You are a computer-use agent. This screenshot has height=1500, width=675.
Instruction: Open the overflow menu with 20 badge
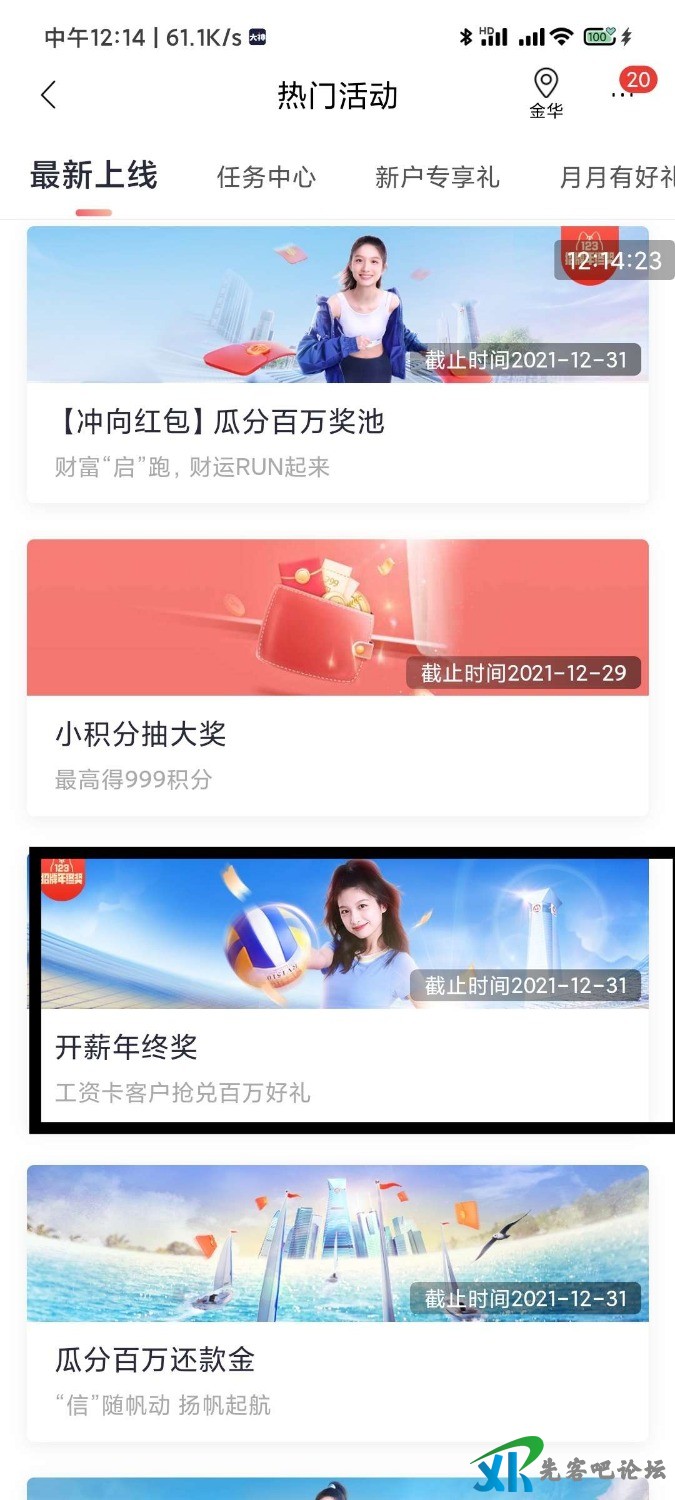pyautogui.click(x=623, y=93)
